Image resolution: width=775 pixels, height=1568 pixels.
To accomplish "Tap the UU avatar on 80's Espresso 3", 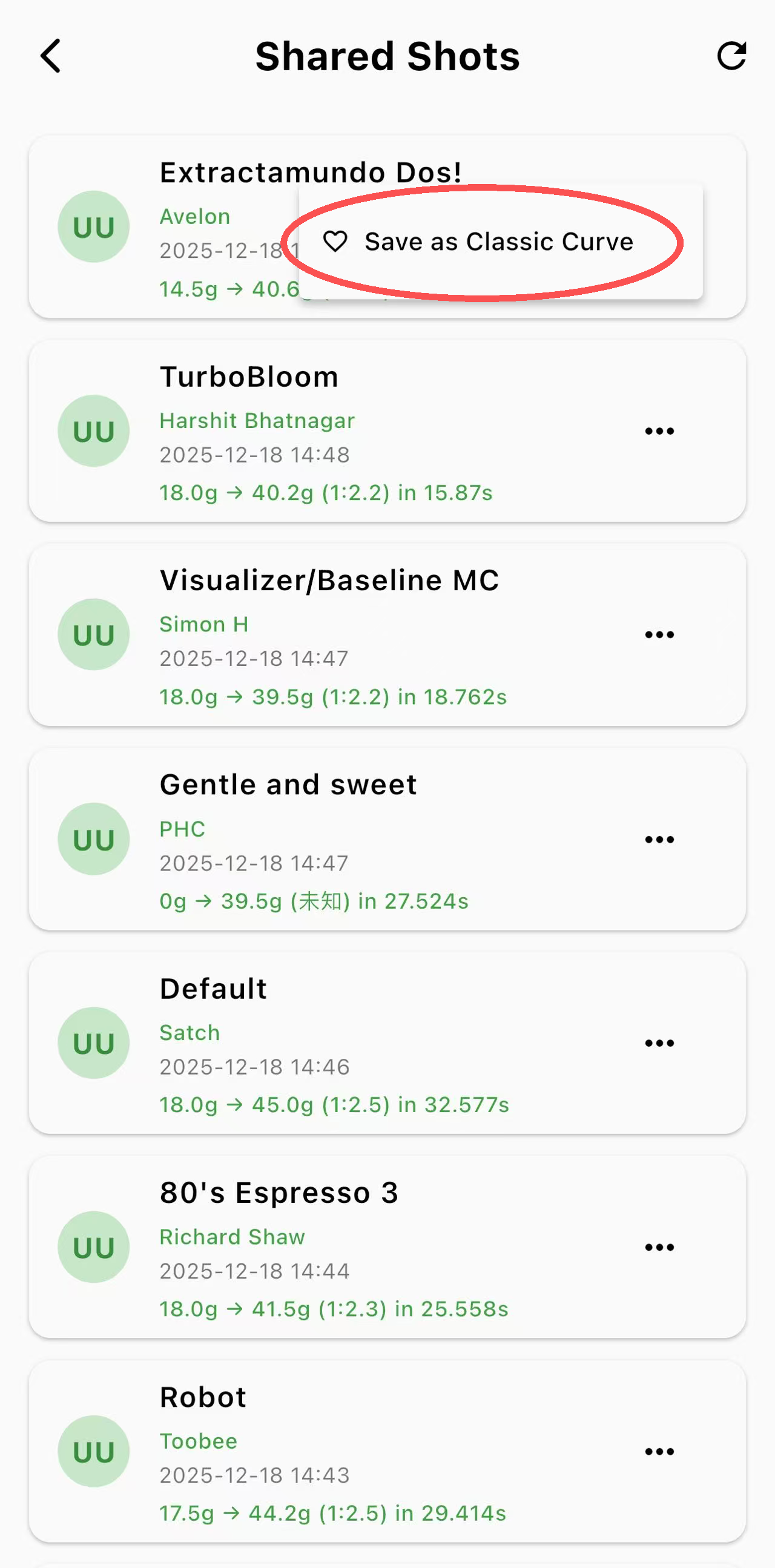I will (93, 1247).
